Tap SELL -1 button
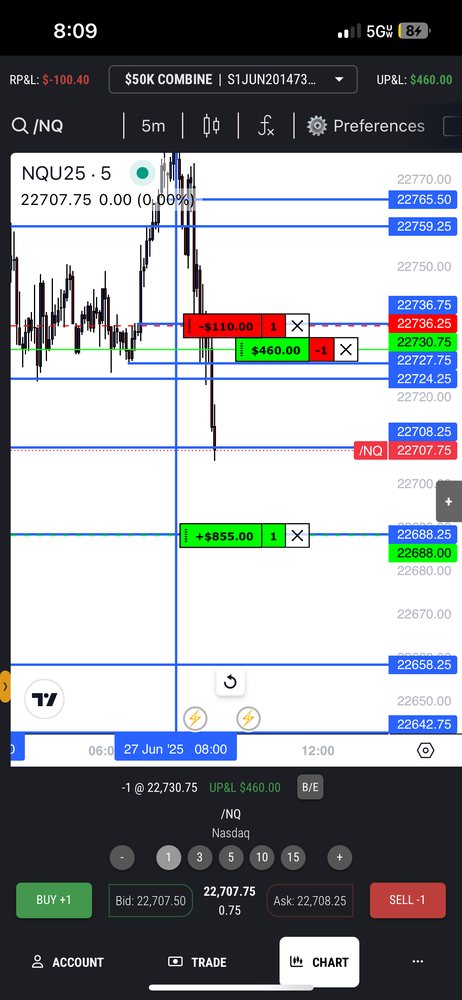This screenshot has height=1000, width=462. (x=407, y=900)
